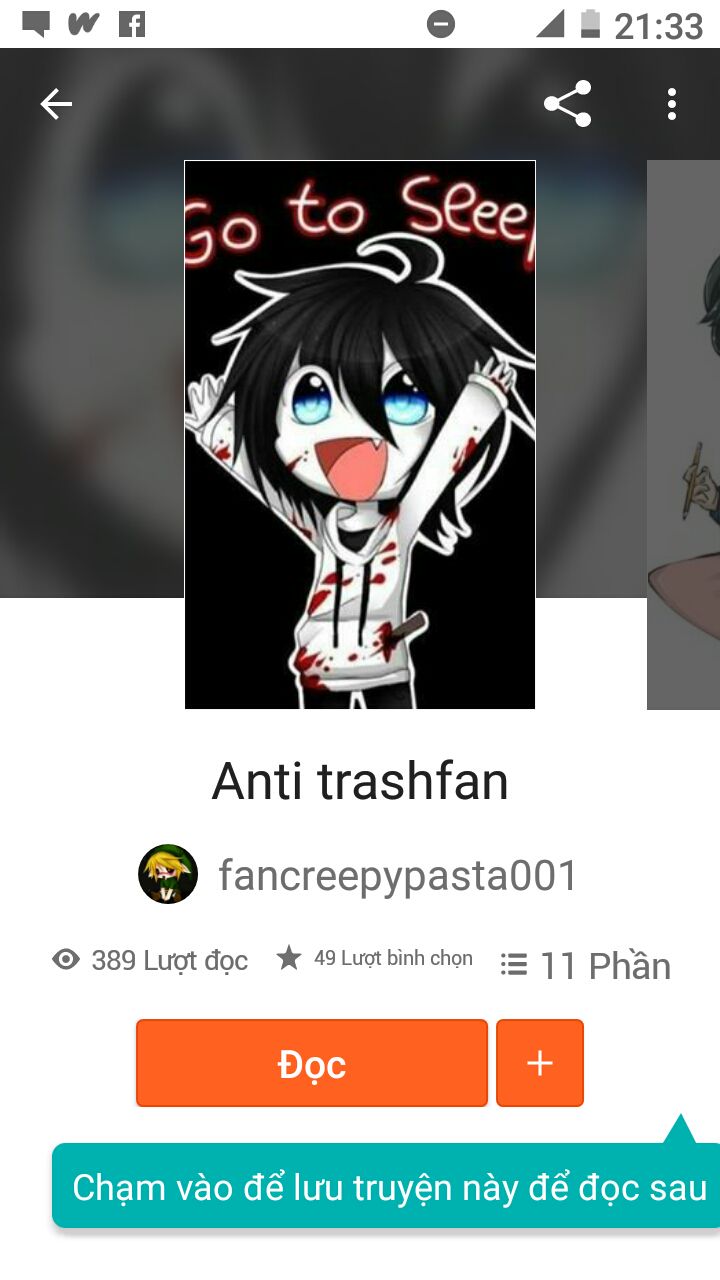
Task: Open the next story cover on right
Action: [684, 435]
